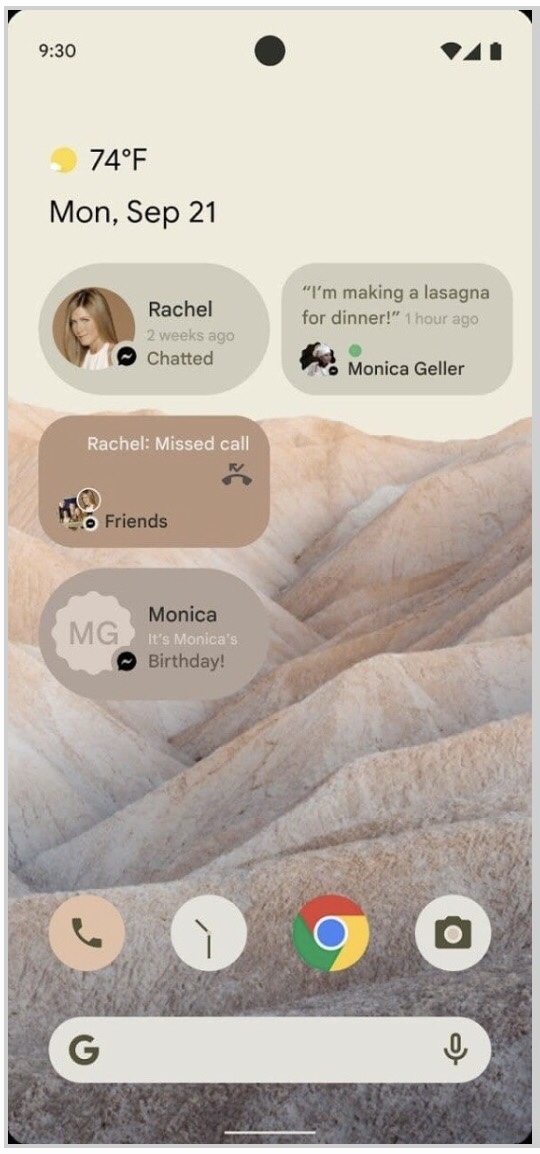The image size is (540, 1154).
Task: Launch the Clock app
Action: [x=209, y=933]
